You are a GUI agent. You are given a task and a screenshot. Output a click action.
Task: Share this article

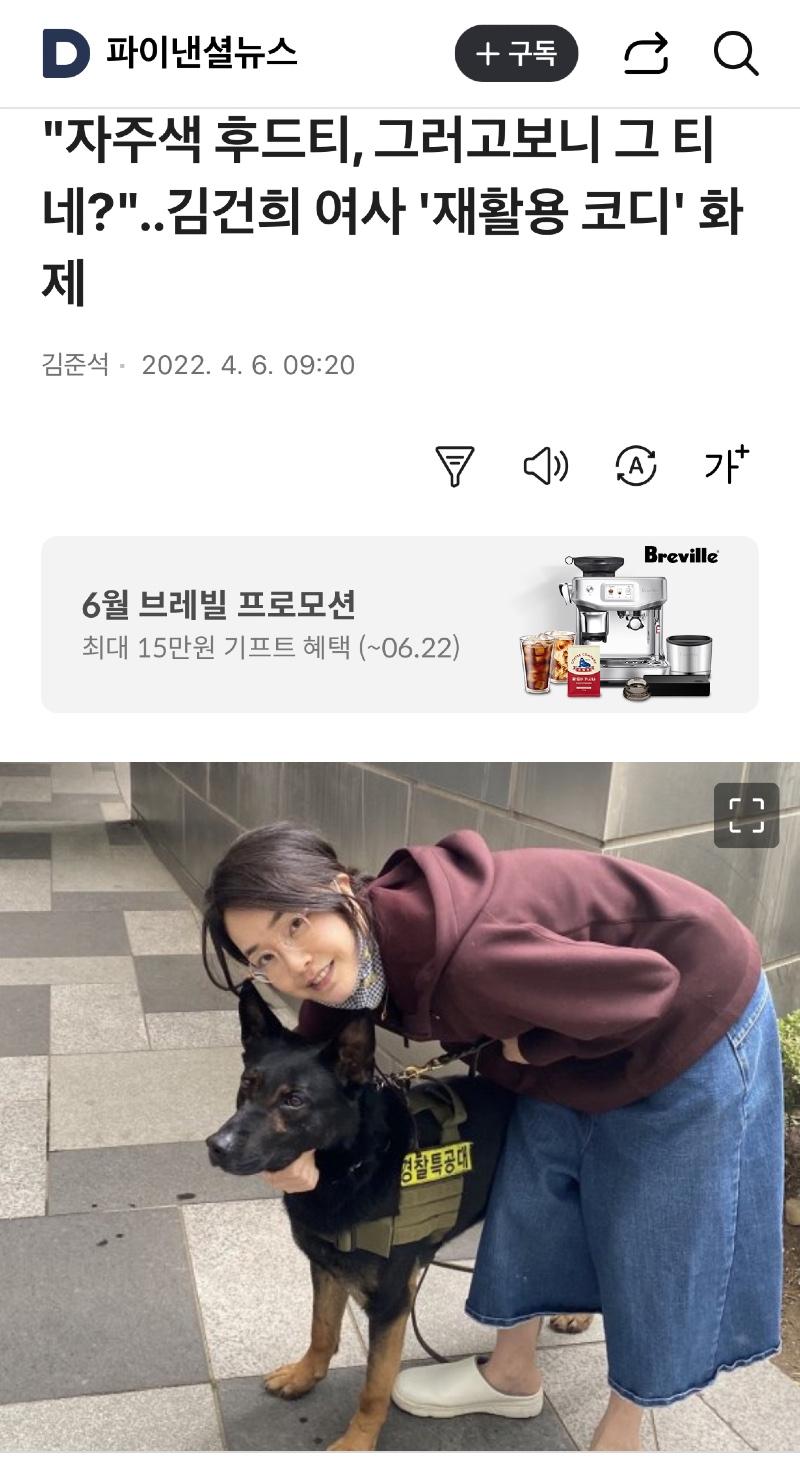[x=646, y=53]
